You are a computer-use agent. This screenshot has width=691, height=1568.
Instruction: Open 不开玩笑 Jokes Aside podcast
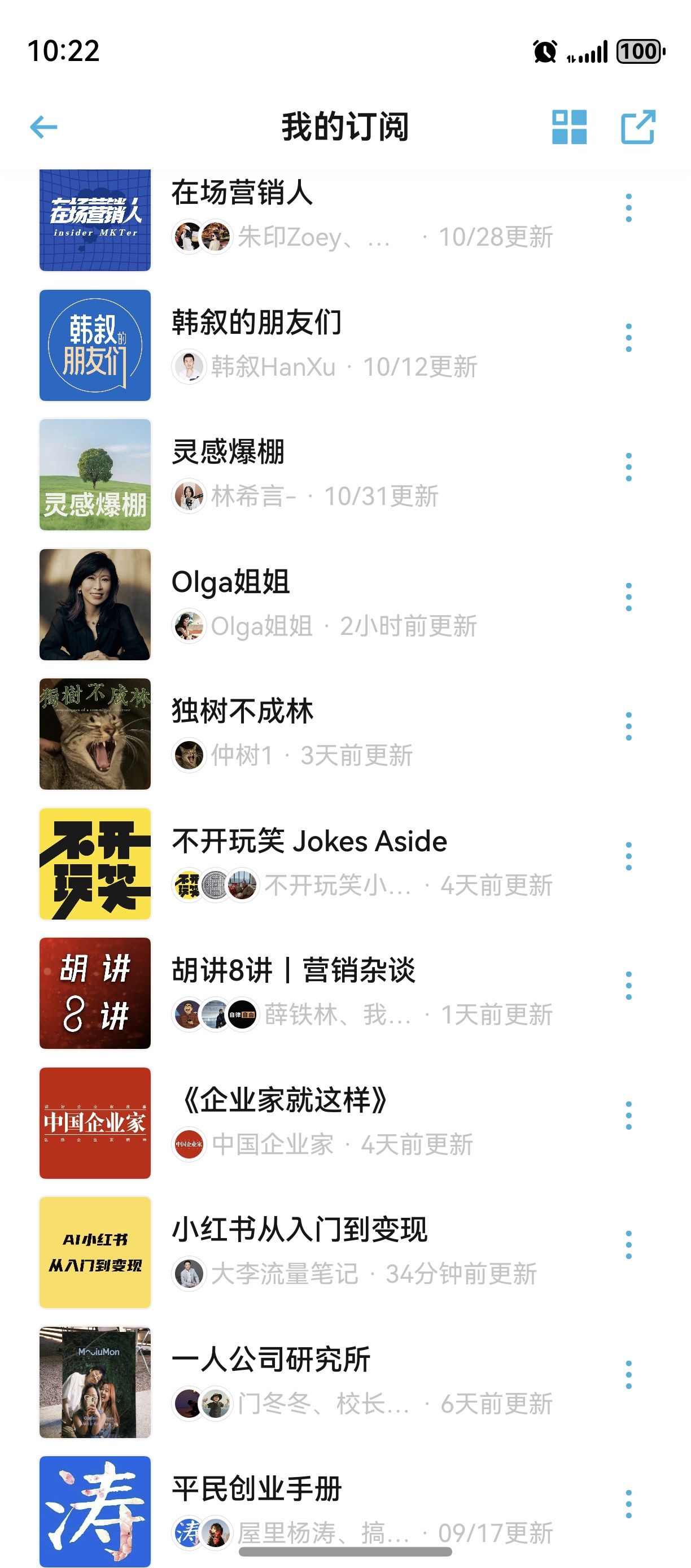coord(309,841)
